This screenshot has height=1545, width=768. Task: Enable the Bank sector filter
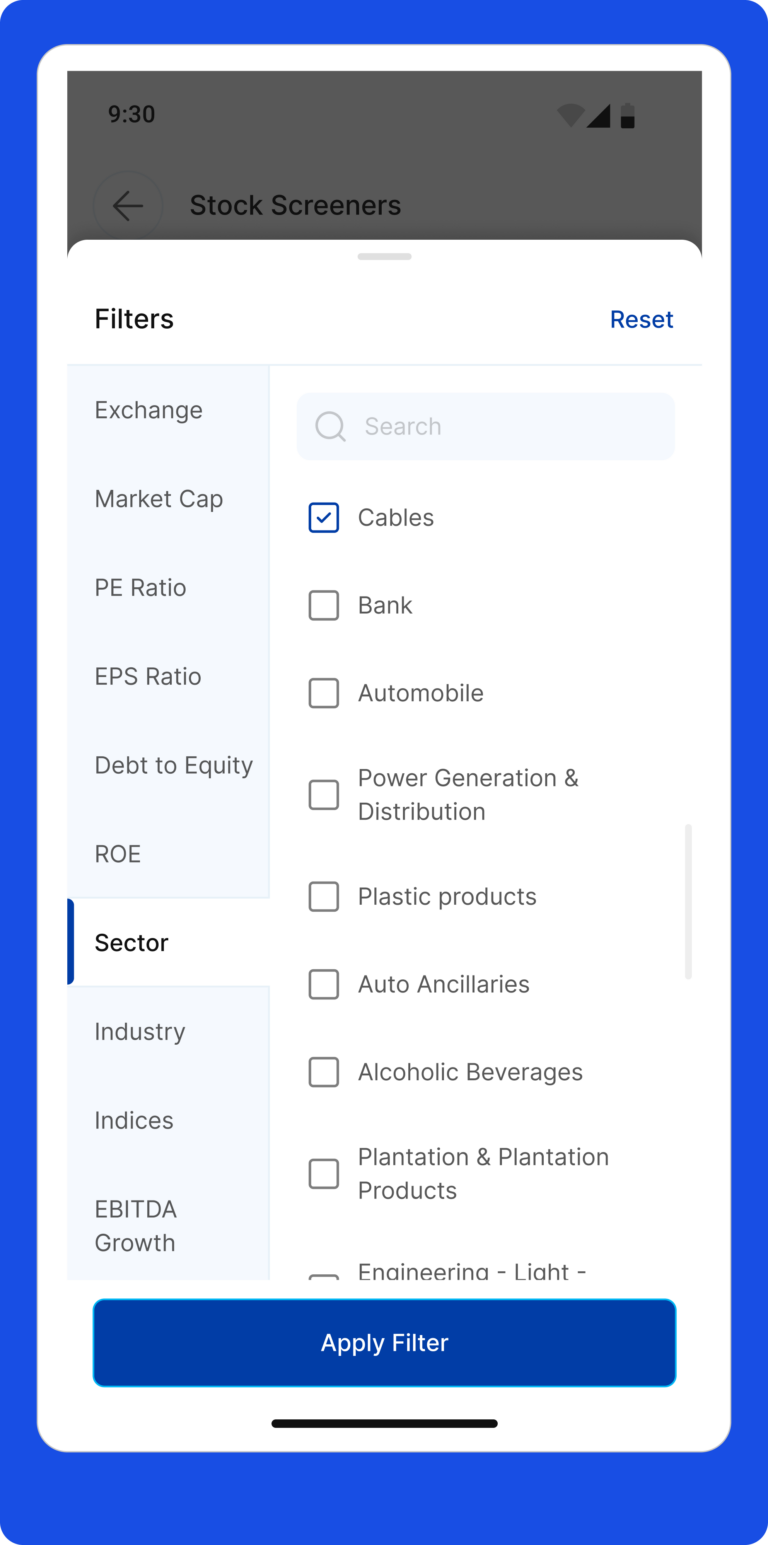coord(323,605)
